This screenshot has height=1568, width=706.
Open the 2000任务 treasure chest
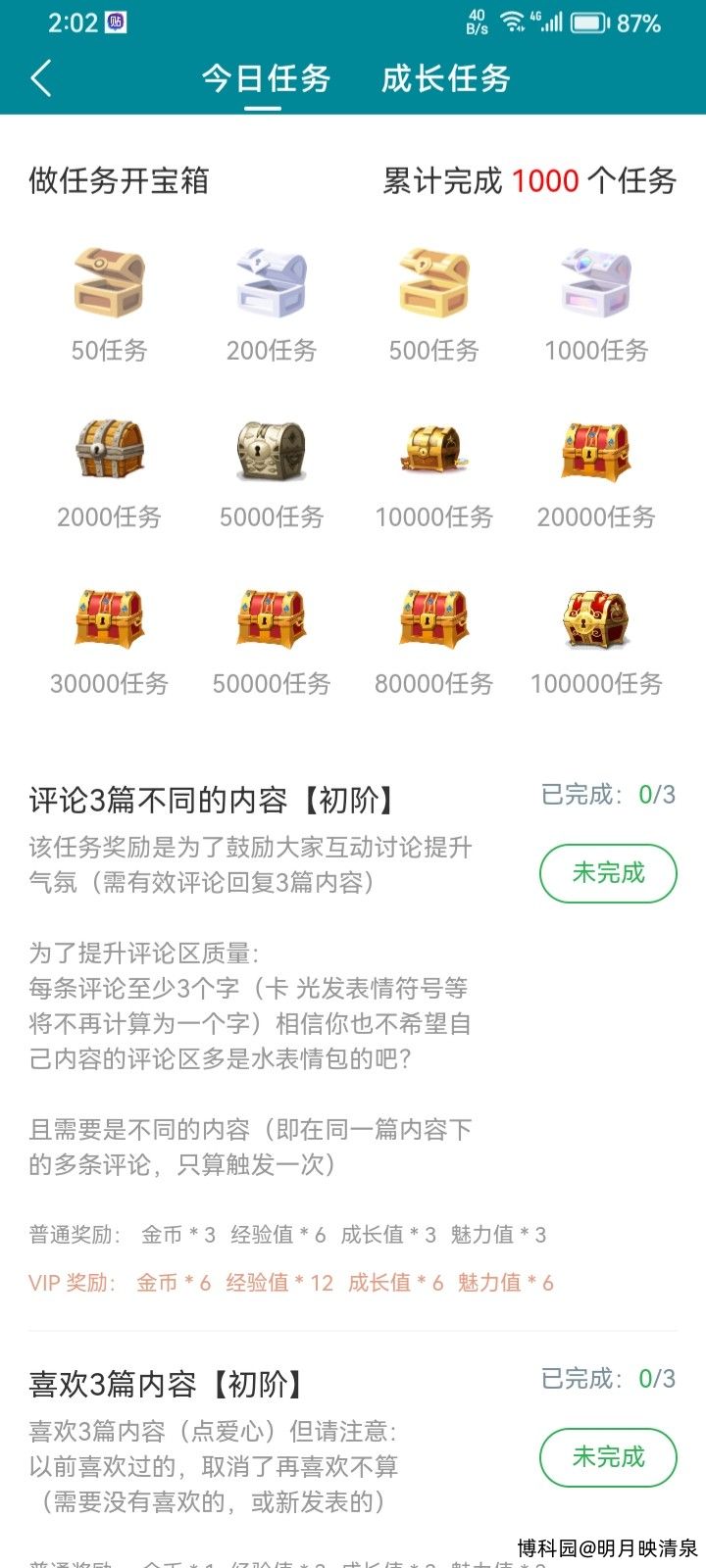(109, 451)
